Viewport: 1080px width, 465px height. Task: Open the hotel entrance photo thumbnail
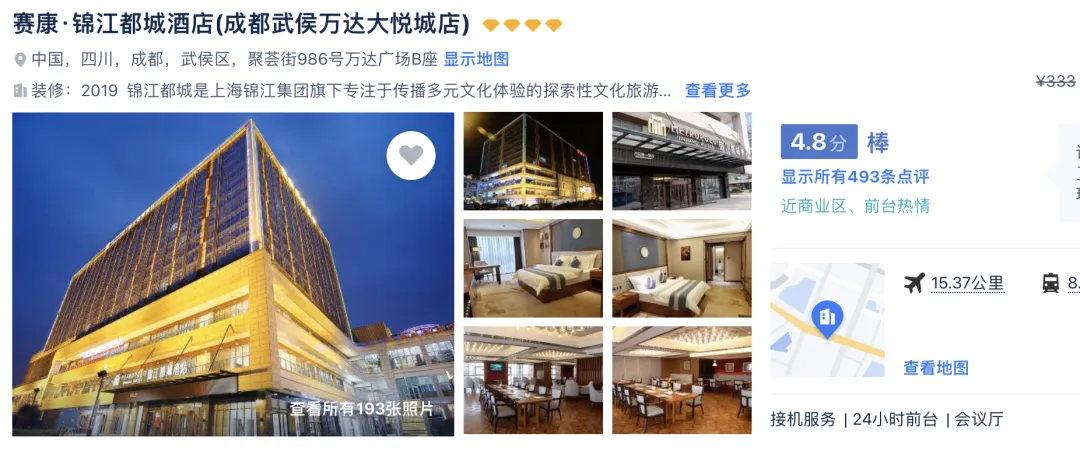pos(681,161)
